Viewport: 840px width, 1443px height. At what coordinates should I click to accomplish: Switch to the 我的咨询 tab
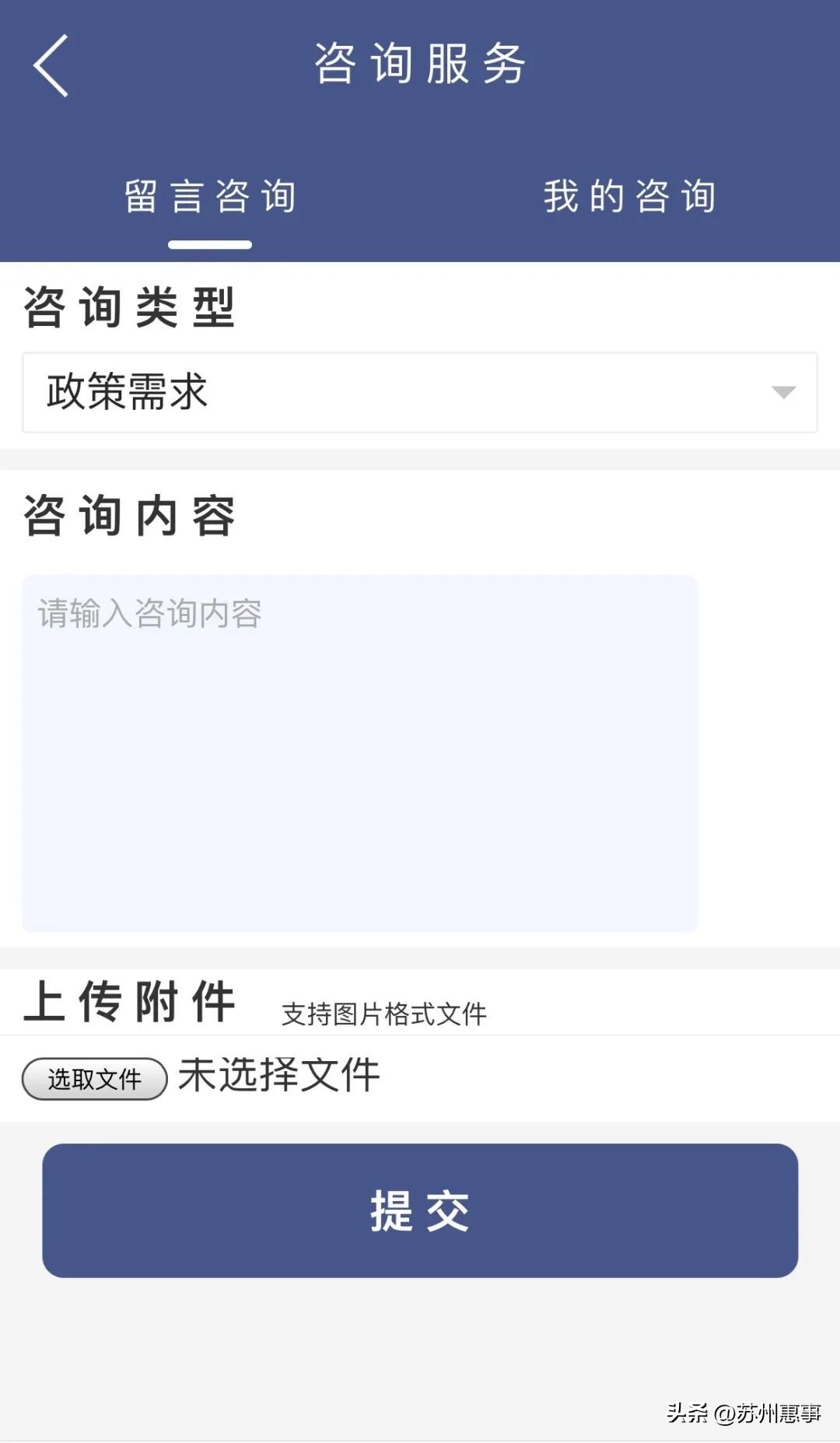tap(630, 197)
